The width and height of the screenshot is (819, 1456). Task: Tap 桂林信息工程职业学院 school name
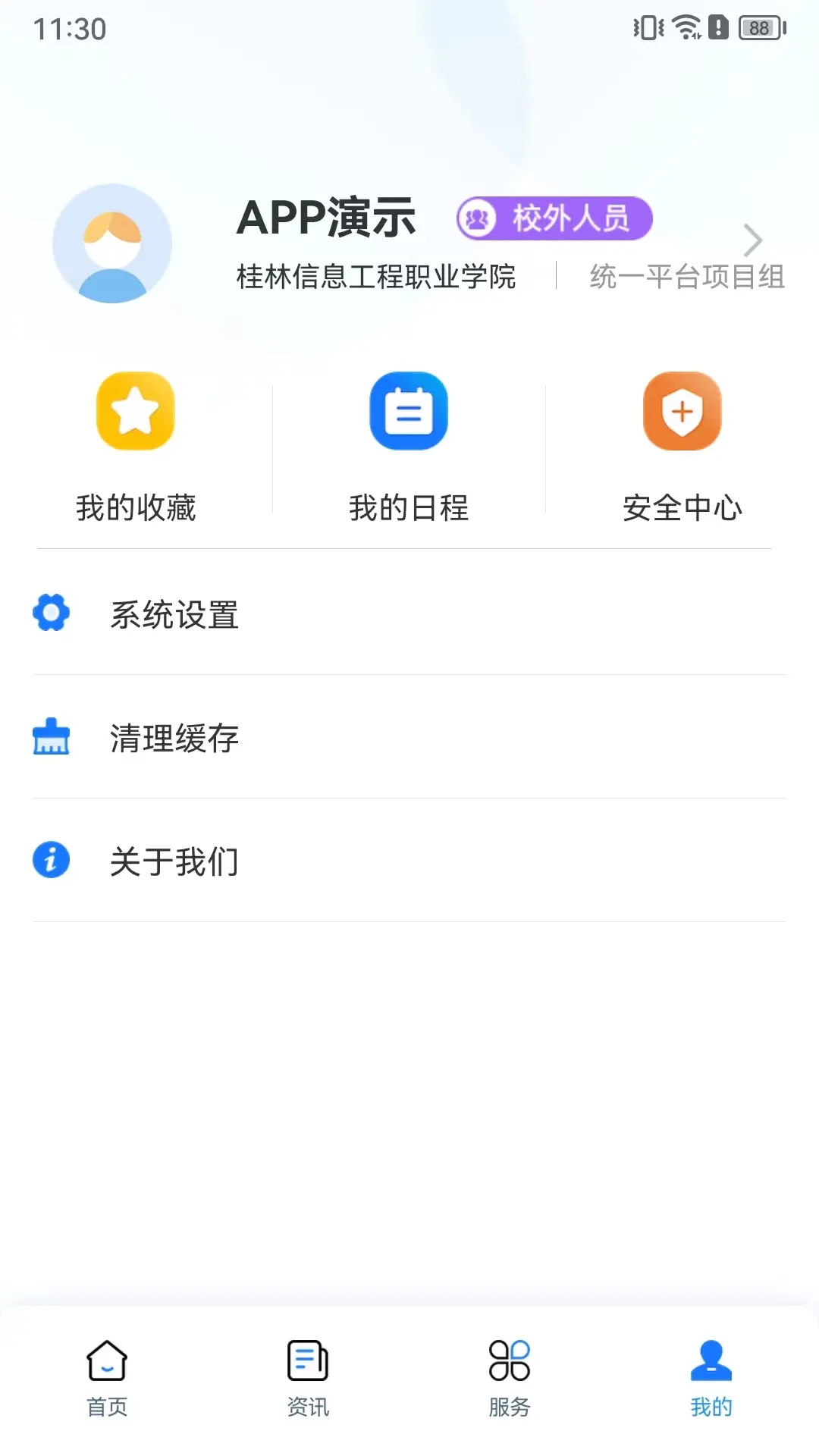375,278
